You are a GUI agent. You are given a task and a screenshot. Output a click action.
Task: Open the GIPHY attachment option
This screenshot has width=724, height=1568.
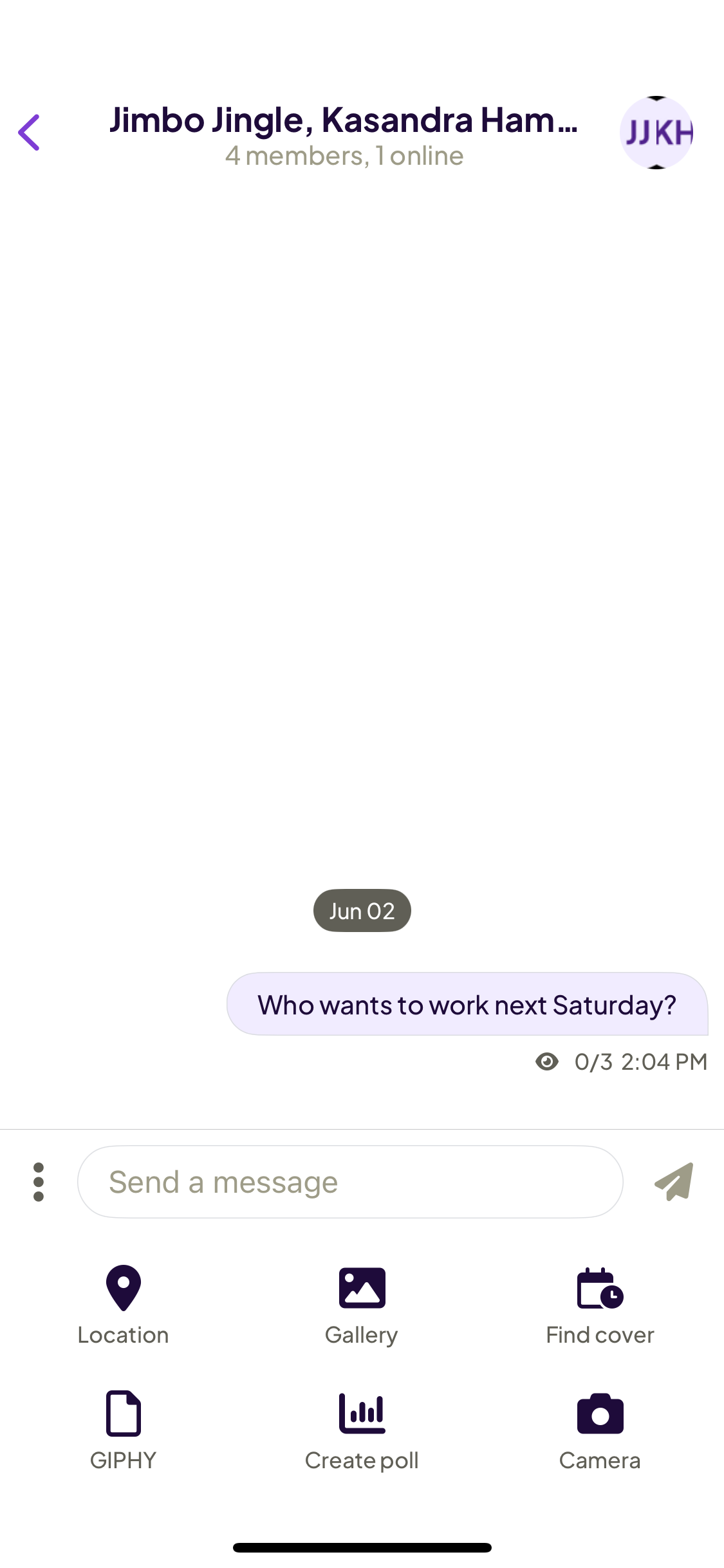124,1435
